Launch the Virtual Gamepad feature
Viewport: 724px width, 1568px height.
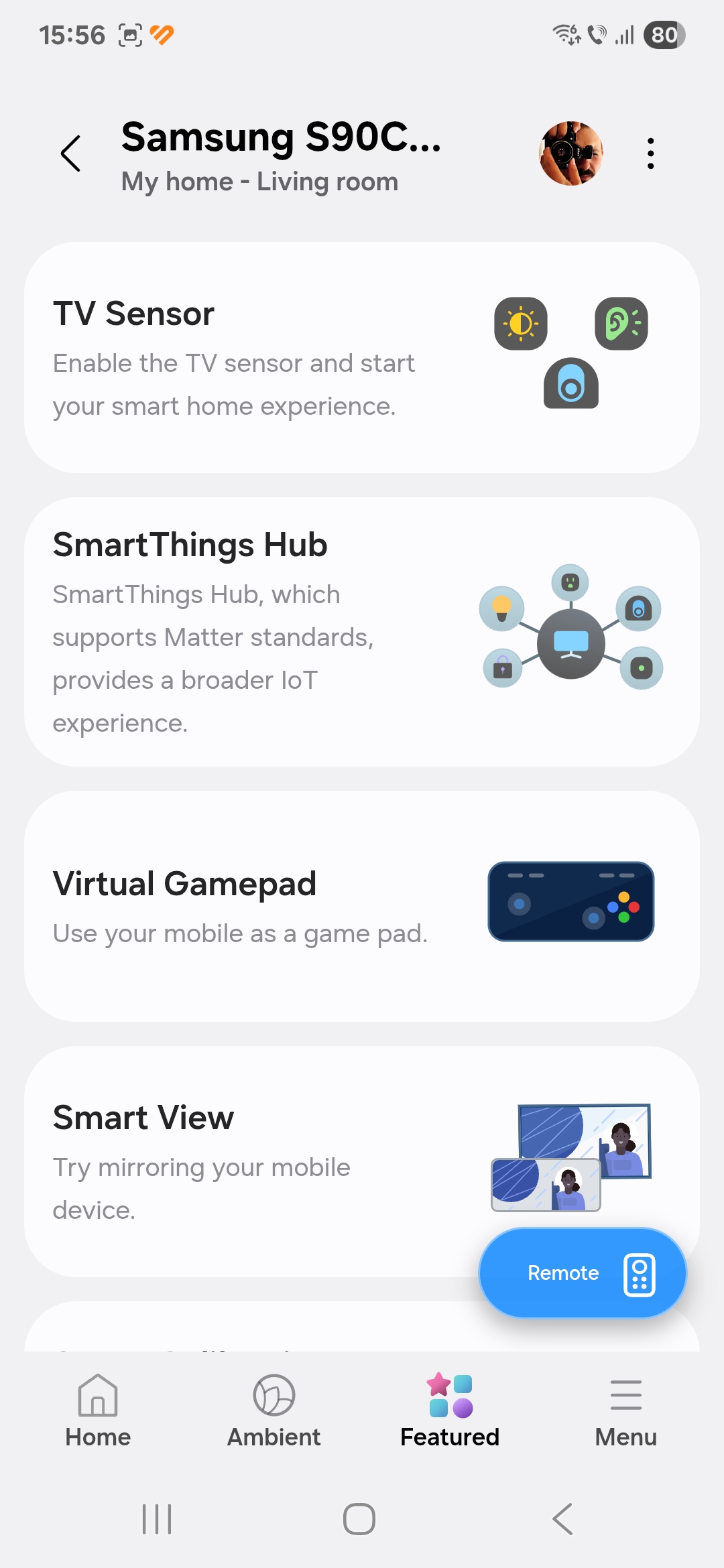(x=362, y=906)
